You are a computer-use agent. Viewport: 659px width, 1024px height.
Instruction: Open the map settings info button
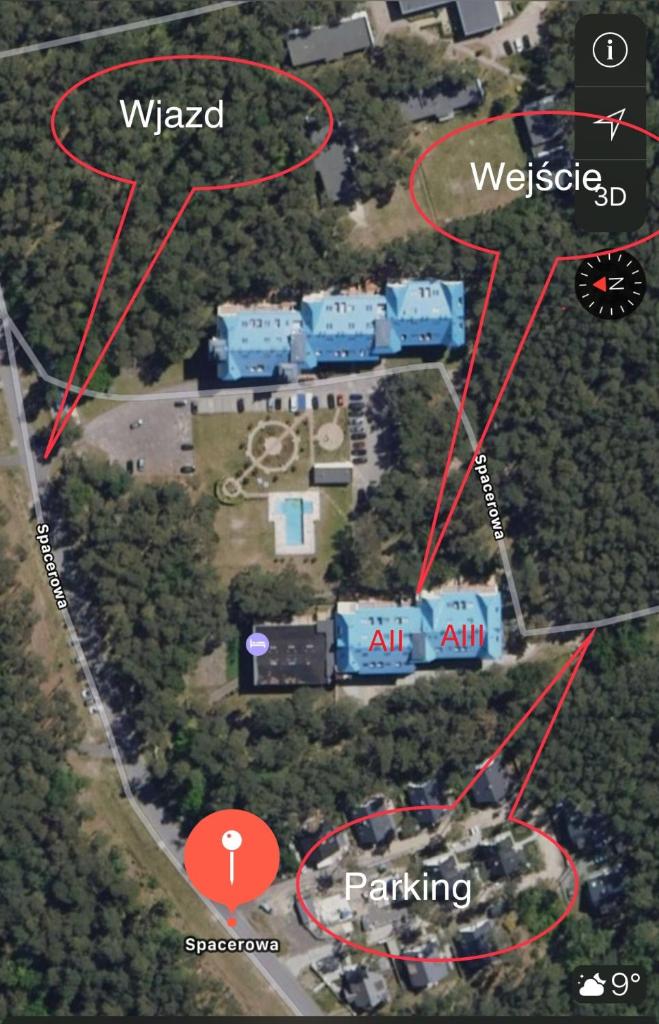tap(609, 51)
